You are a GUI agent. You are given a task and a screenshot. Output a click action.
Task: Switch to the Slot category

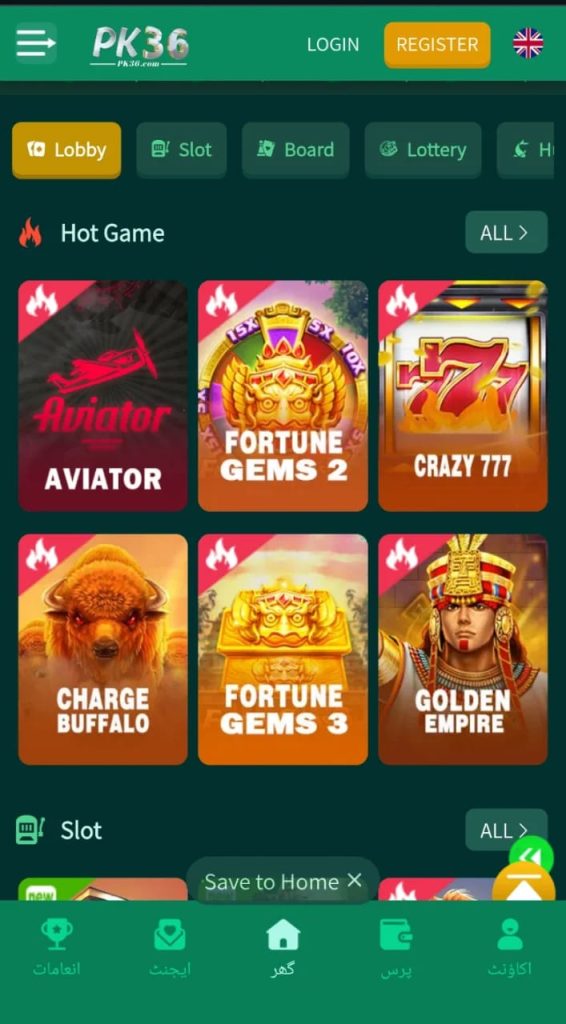181,150
